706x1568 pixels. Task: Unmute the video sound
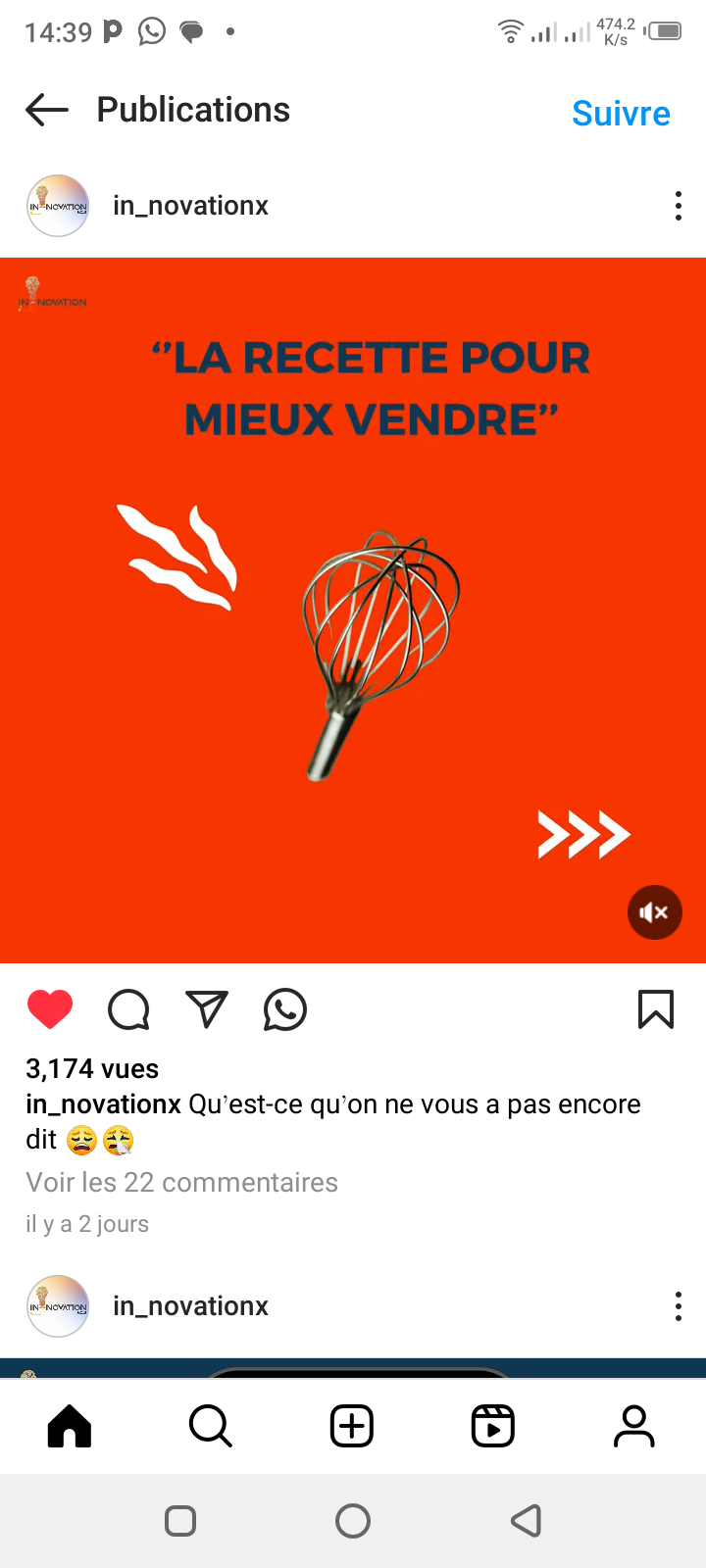(654, 912)
